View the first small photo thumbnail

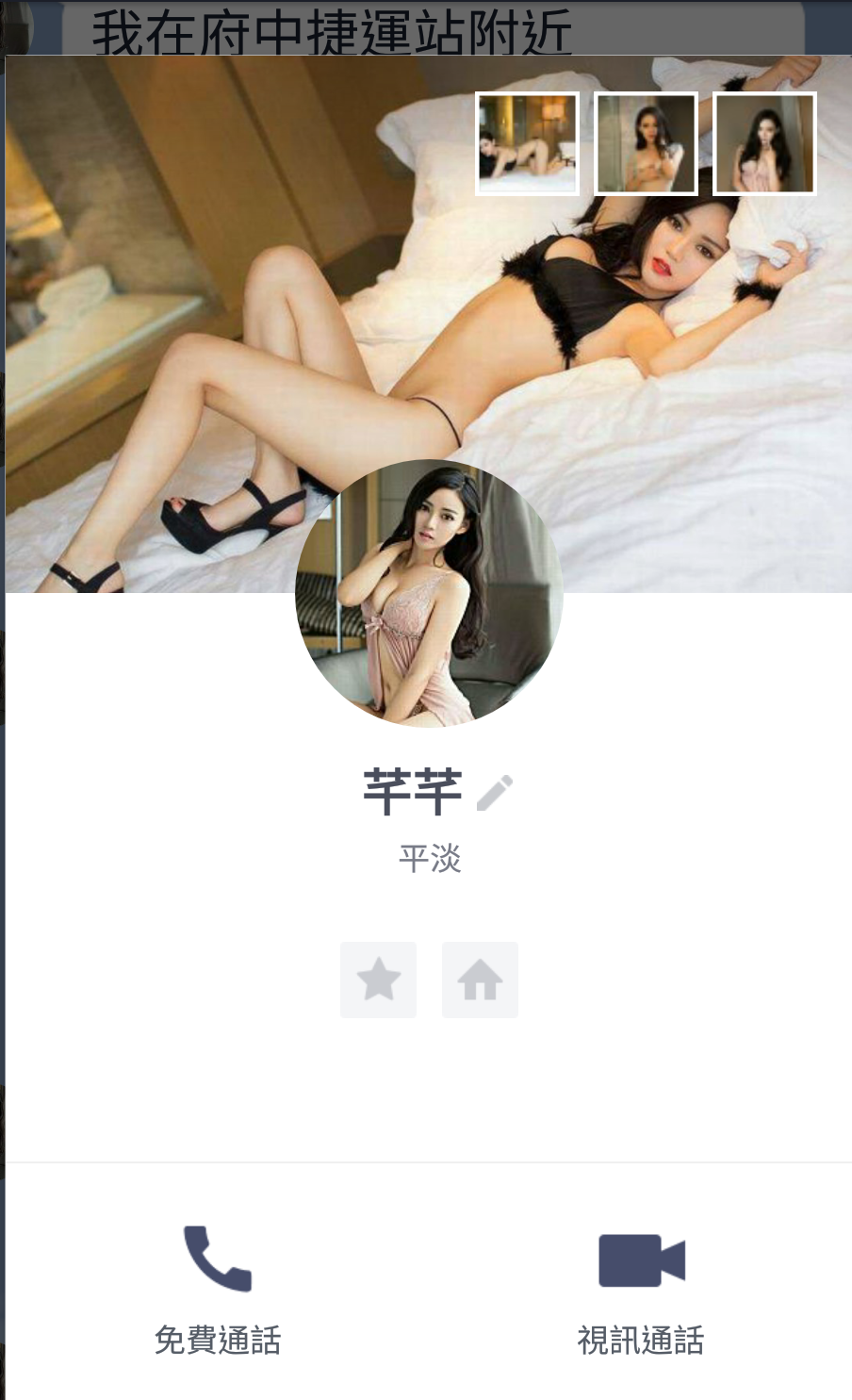click(x=527, y=143)
